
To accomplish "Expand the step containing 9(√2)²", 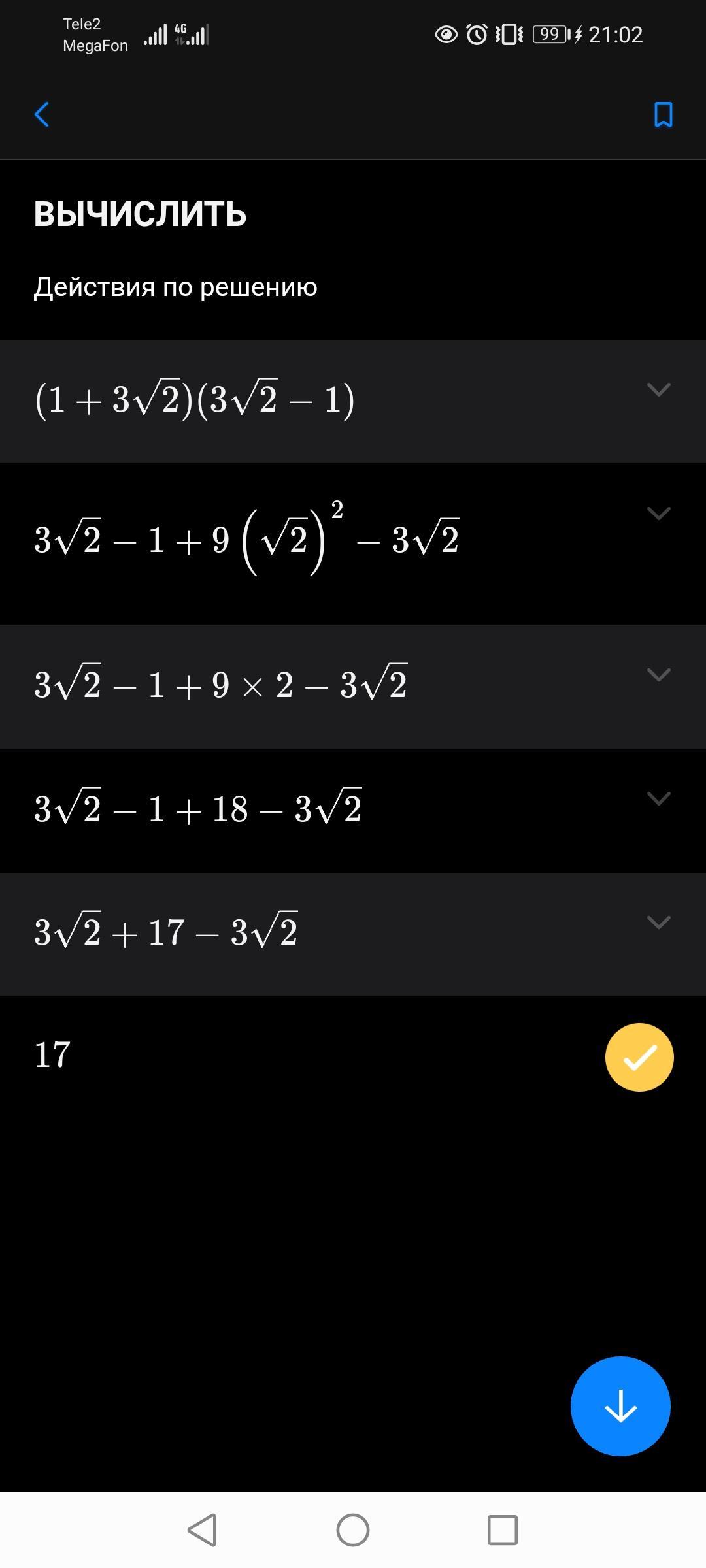I will [x=658, y=514].
